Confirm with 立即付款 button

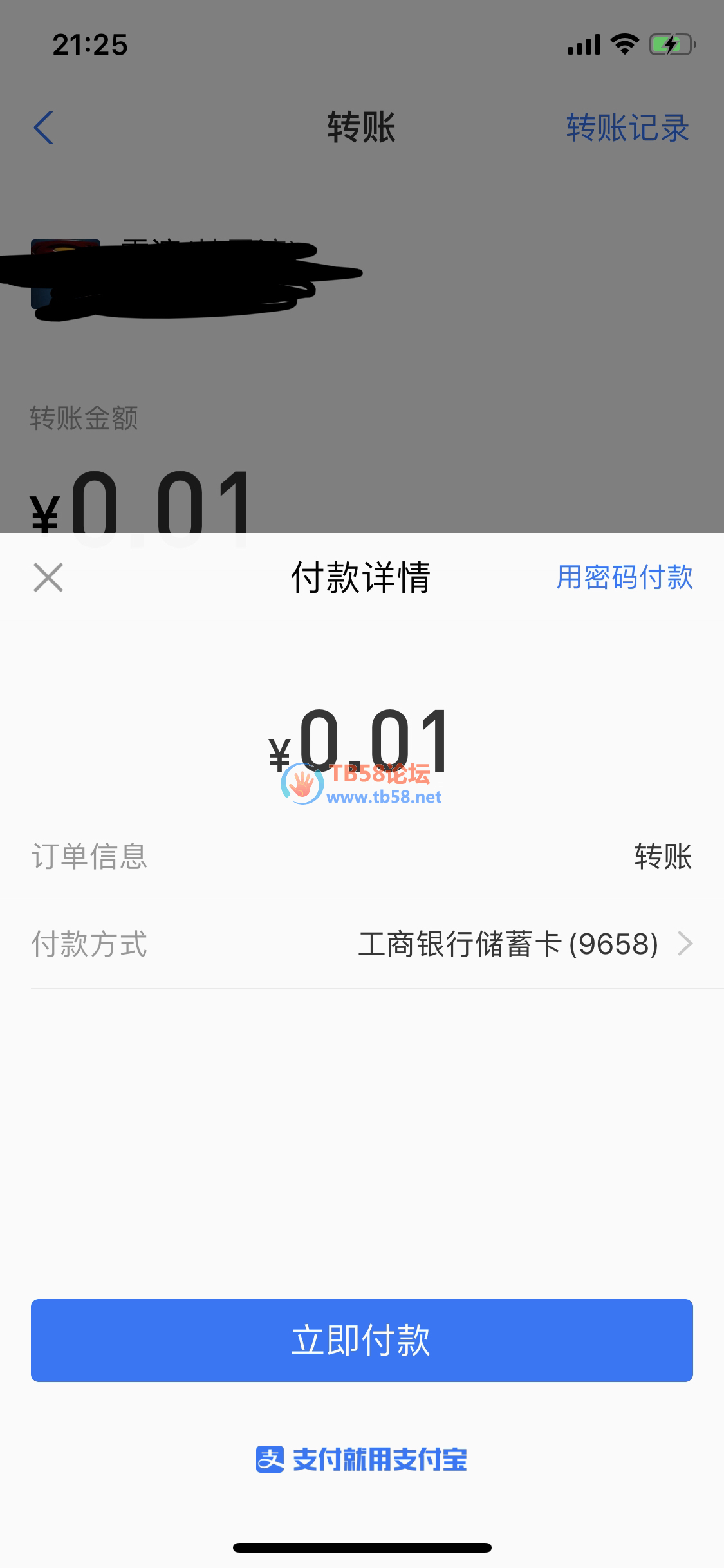click(x=362, y=1340)
